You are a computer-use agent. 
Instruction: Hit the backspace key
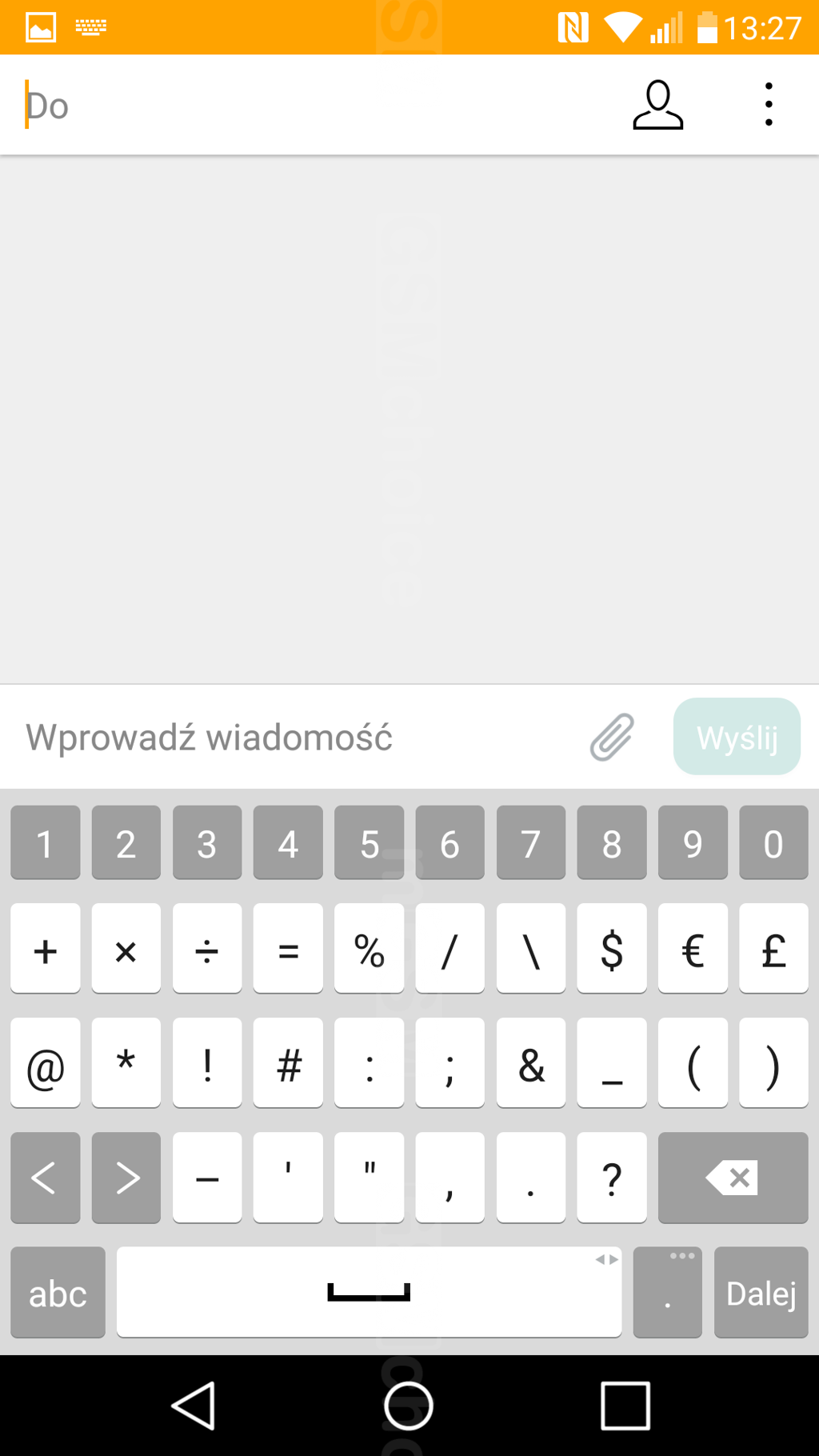pos(733,1178)
